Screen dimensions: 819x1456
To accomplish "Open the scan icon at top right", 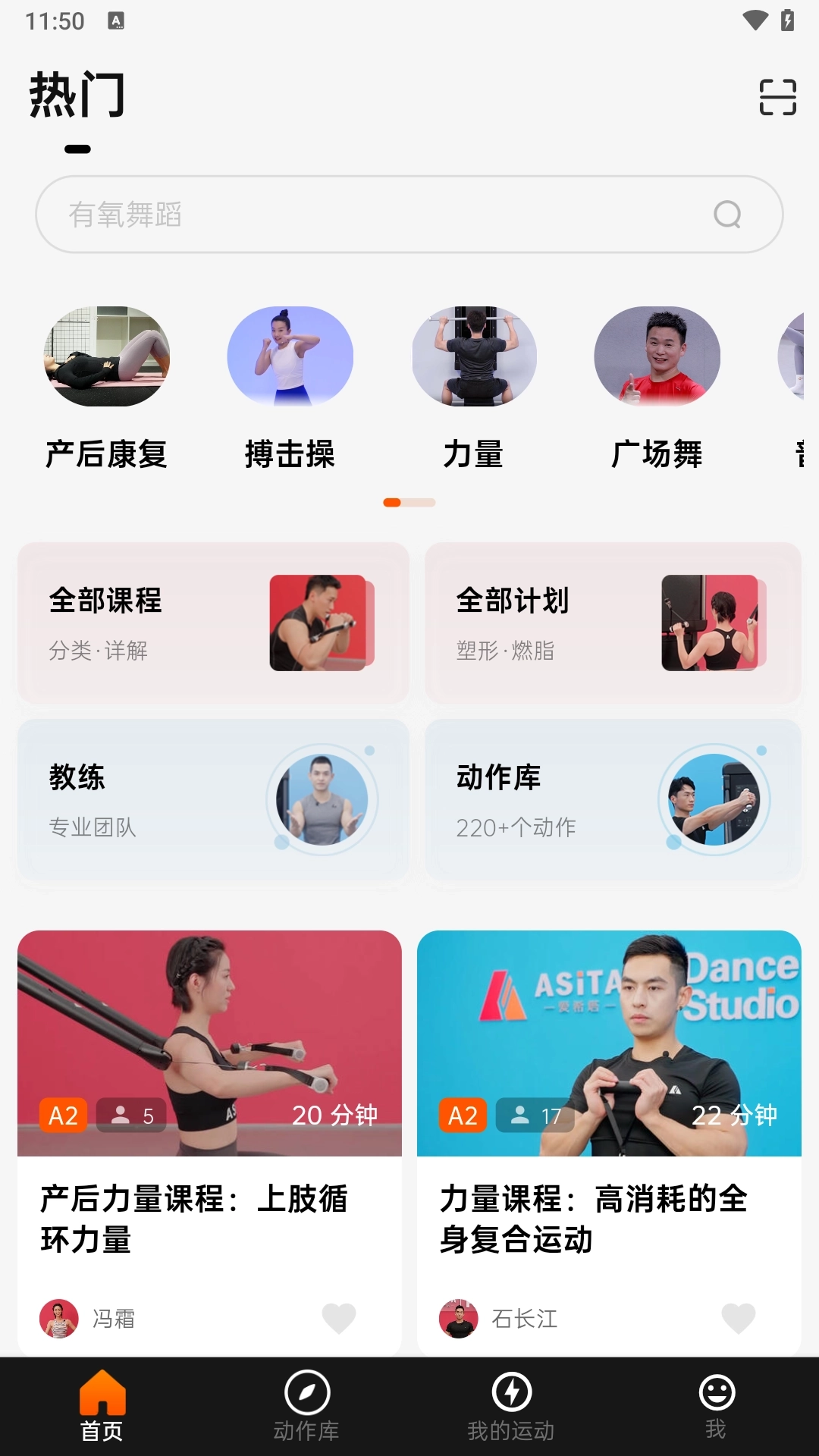I will click(x=777, y=97).
